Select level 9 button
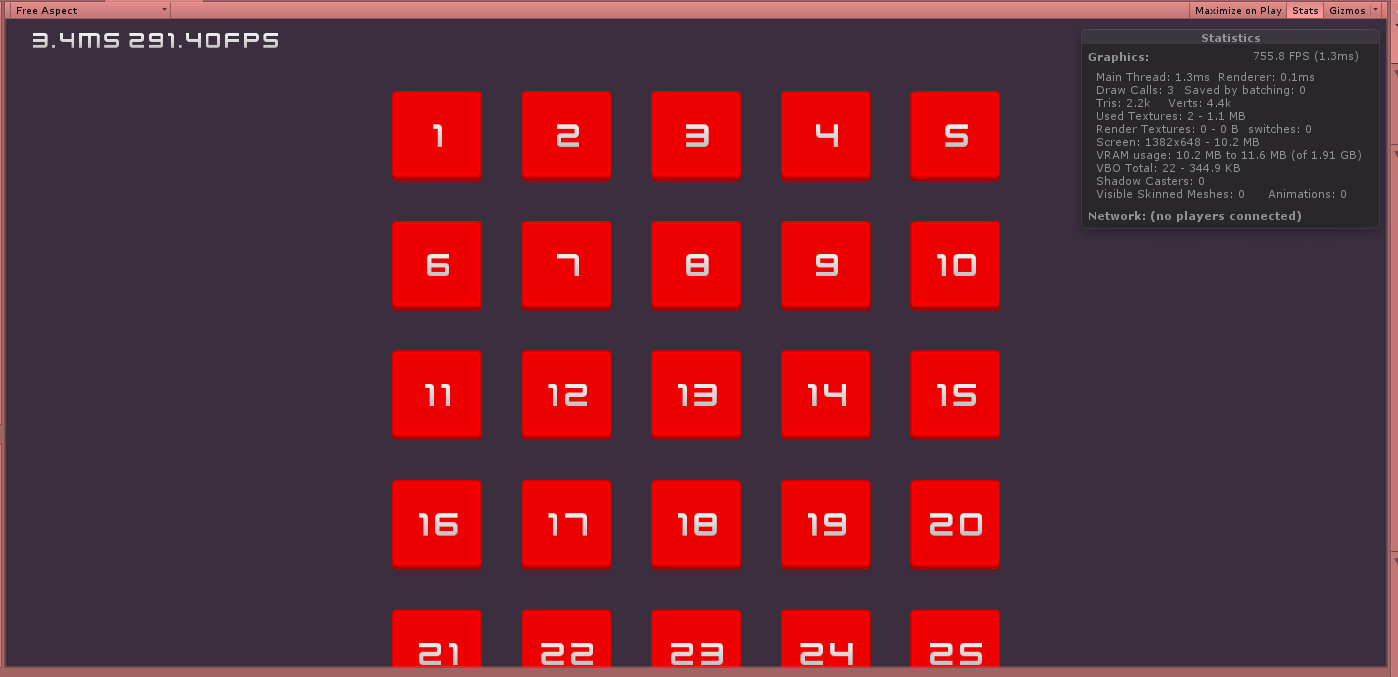 point(826,265)
